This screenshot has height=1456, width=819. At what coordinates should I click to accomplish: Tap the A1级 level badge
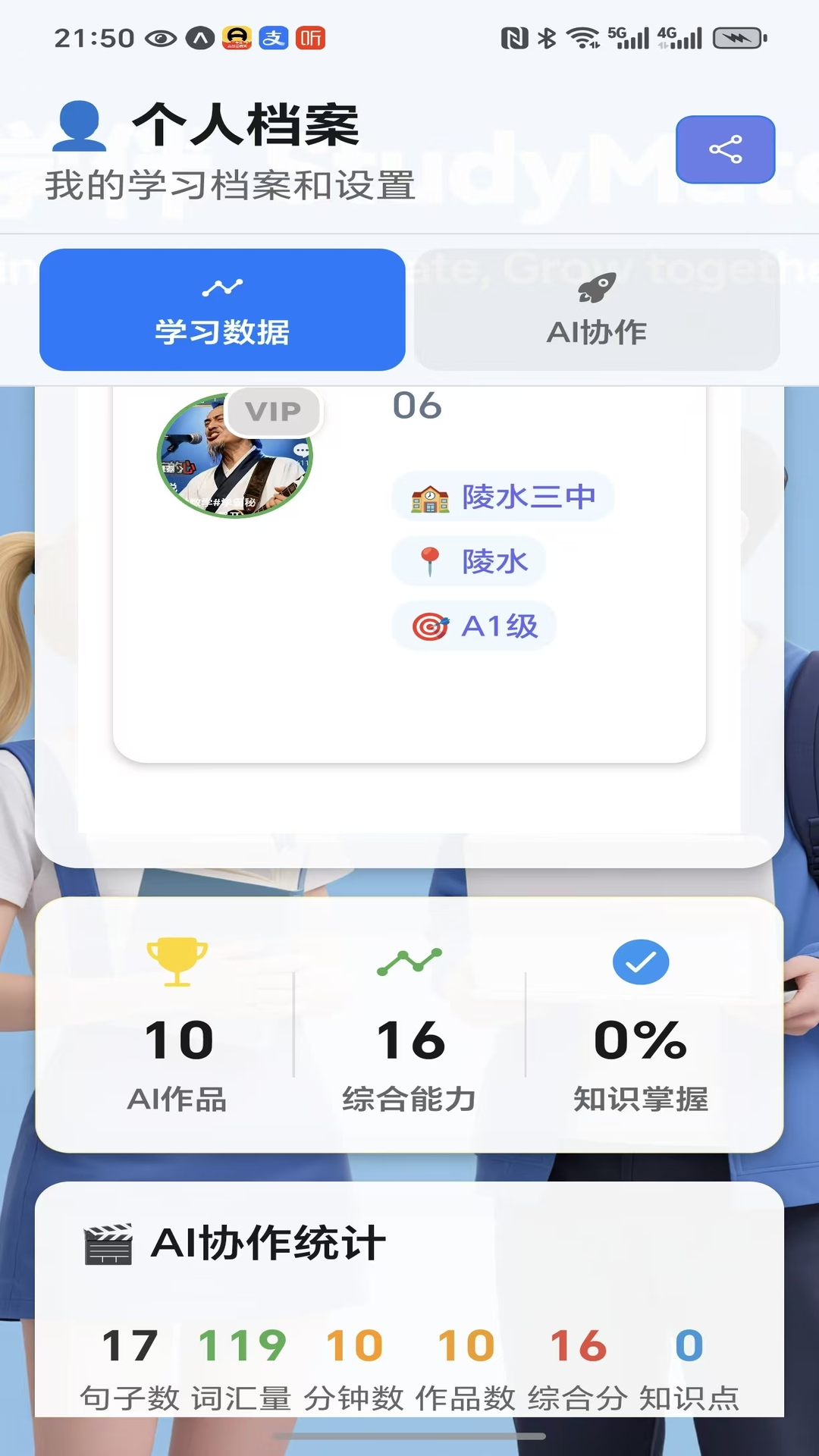(474, 625)
